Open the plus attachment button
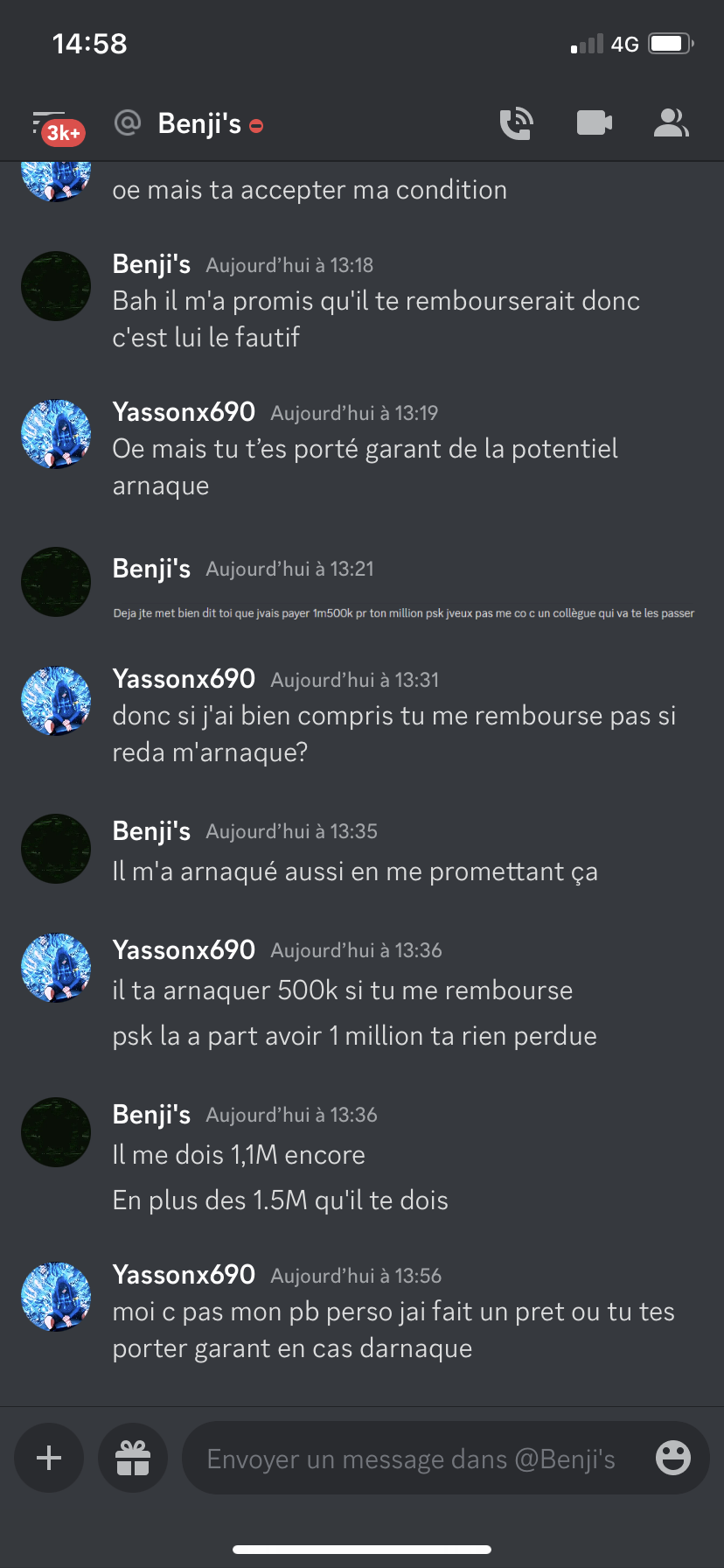This screenshot has width=724, height=1568. click(x=49, y=1458)
